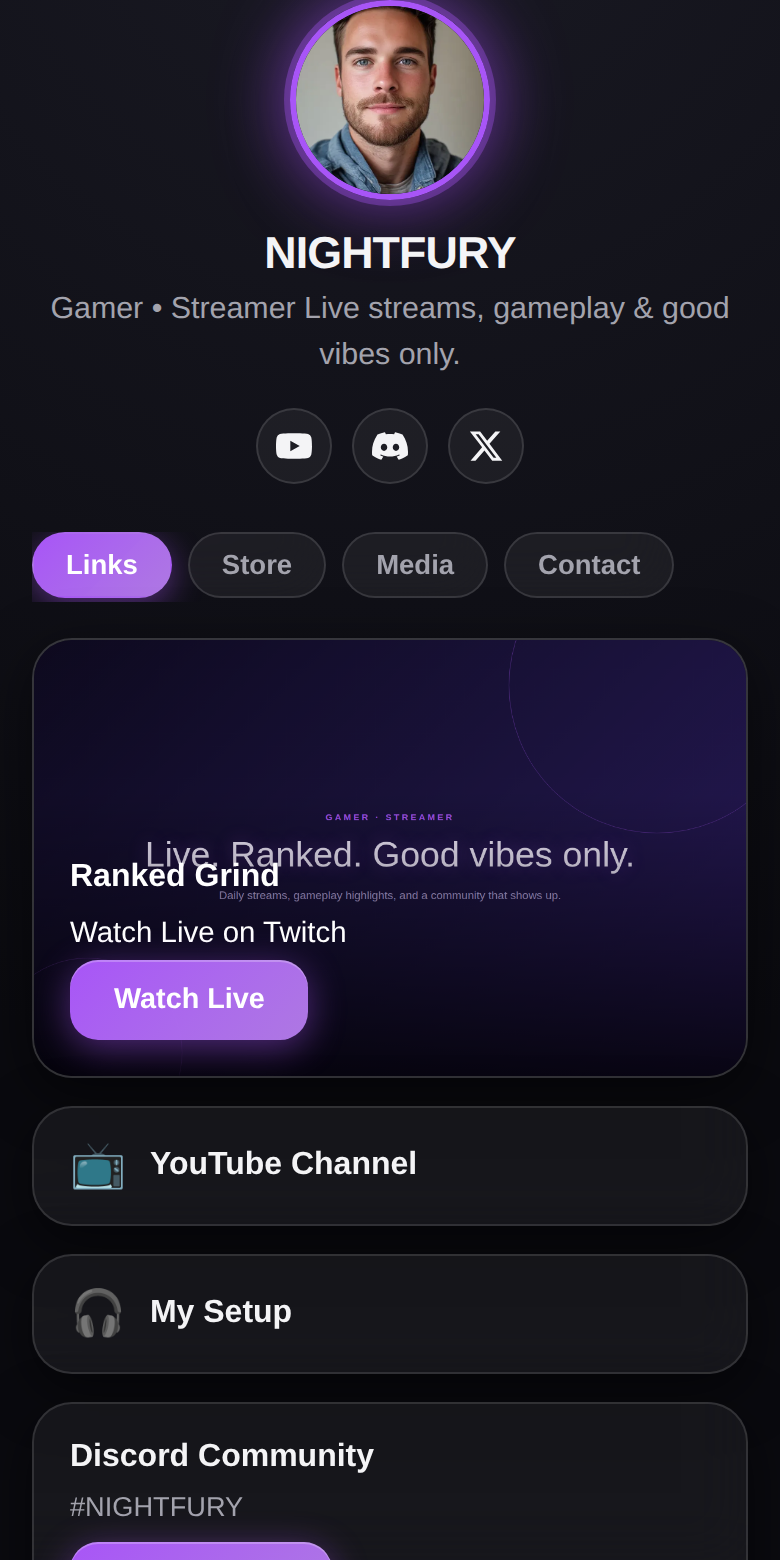Image resolution: width=780 pixels, height=1560 pixels.
Task: Switch to the Media tab
Action: [415, 565]
